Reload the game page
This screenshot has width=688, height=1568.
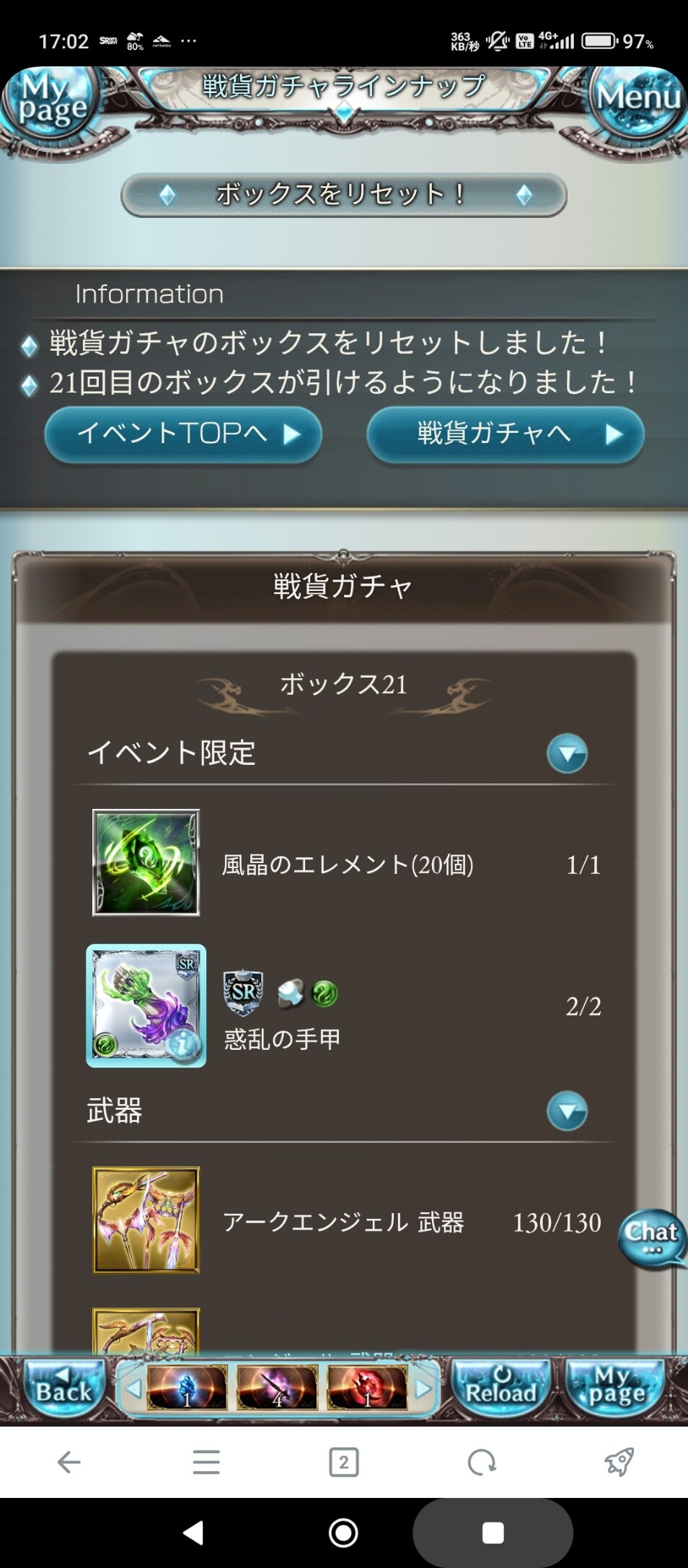click(x=501, y=1388)
